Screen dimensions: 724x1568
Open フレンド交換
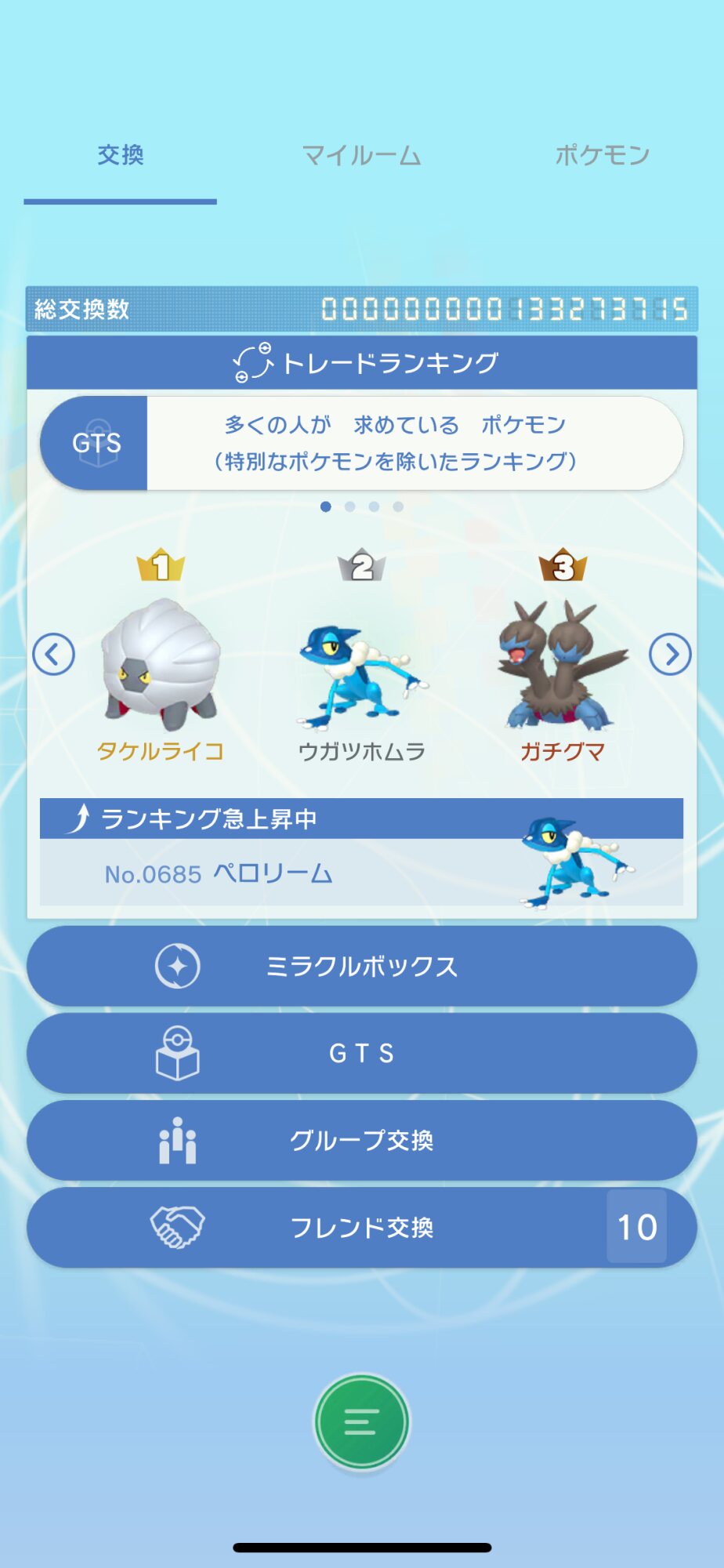(361, 1227)
